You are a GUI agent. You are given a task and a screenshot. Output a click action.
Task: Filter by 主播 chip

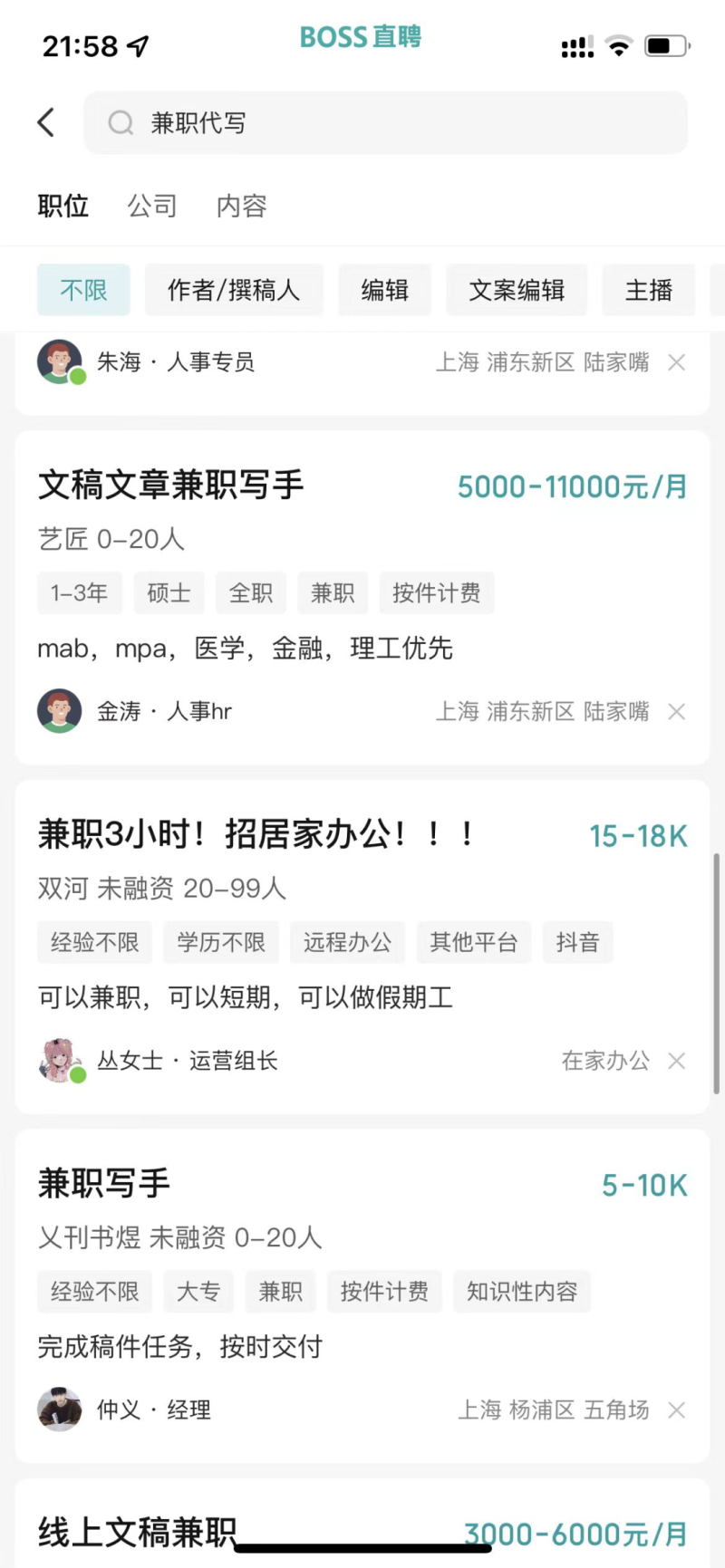[x=649, y=290]
